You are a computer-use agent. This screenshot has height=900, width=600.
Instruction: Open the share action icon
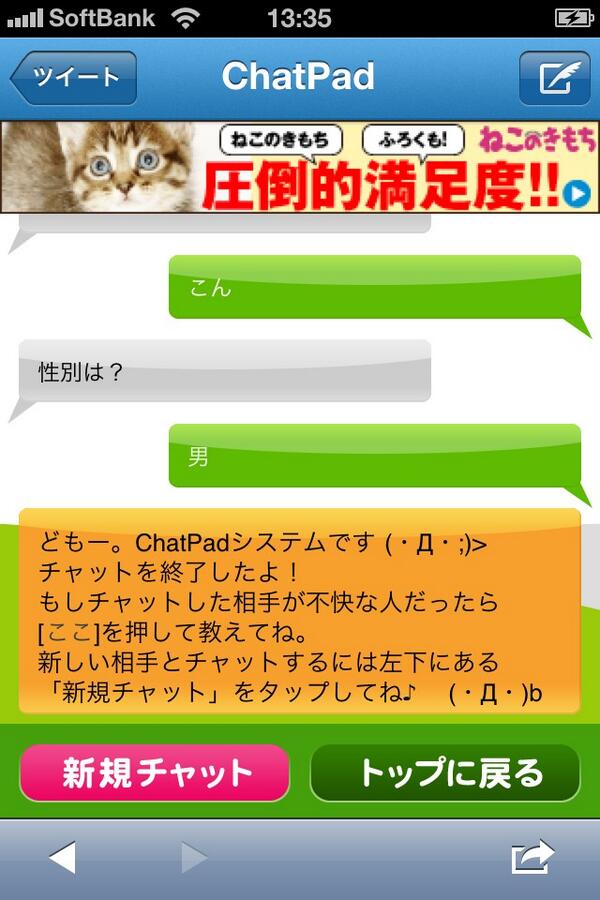tap(532, 857)
